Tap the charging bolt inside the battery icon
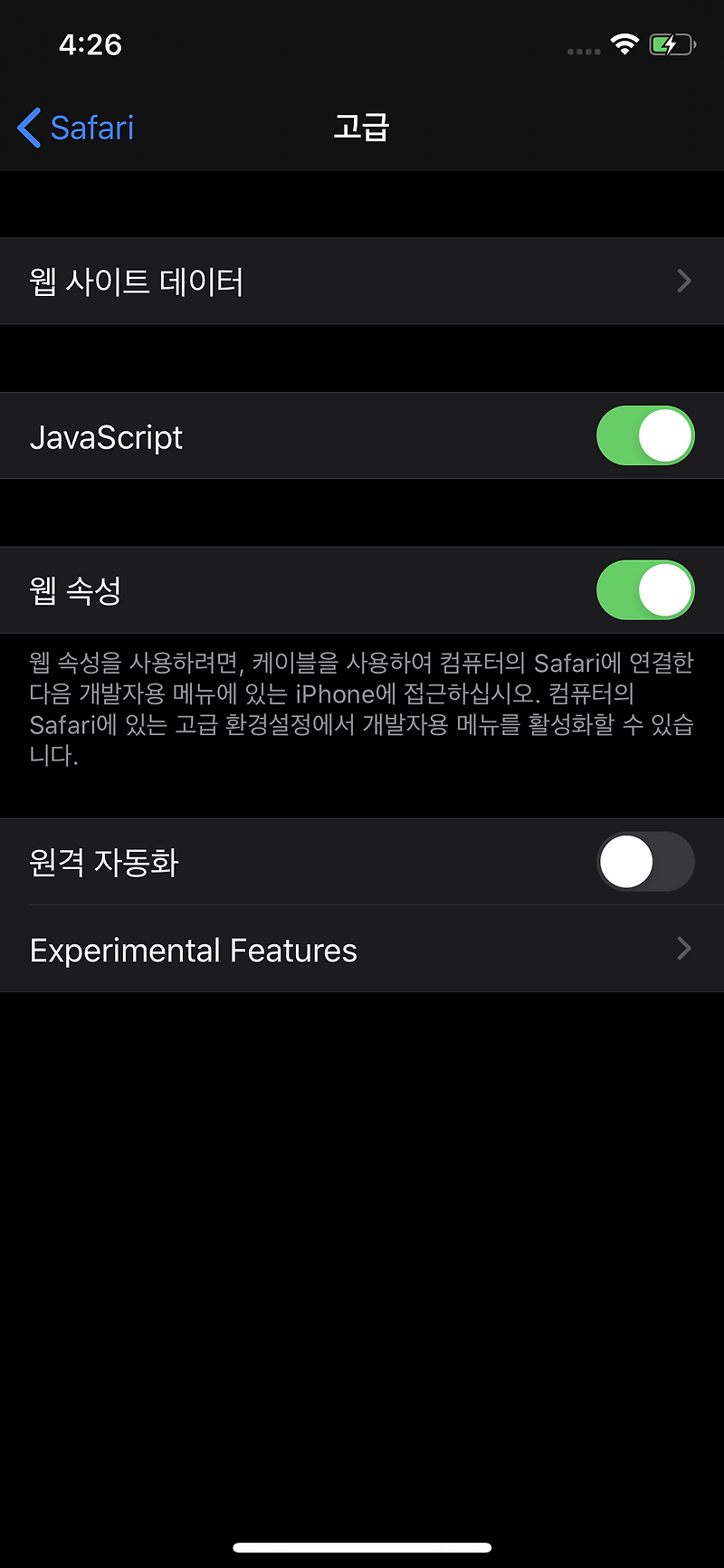The height and width of the screenshot is (1568, 724). click(670, 43)
